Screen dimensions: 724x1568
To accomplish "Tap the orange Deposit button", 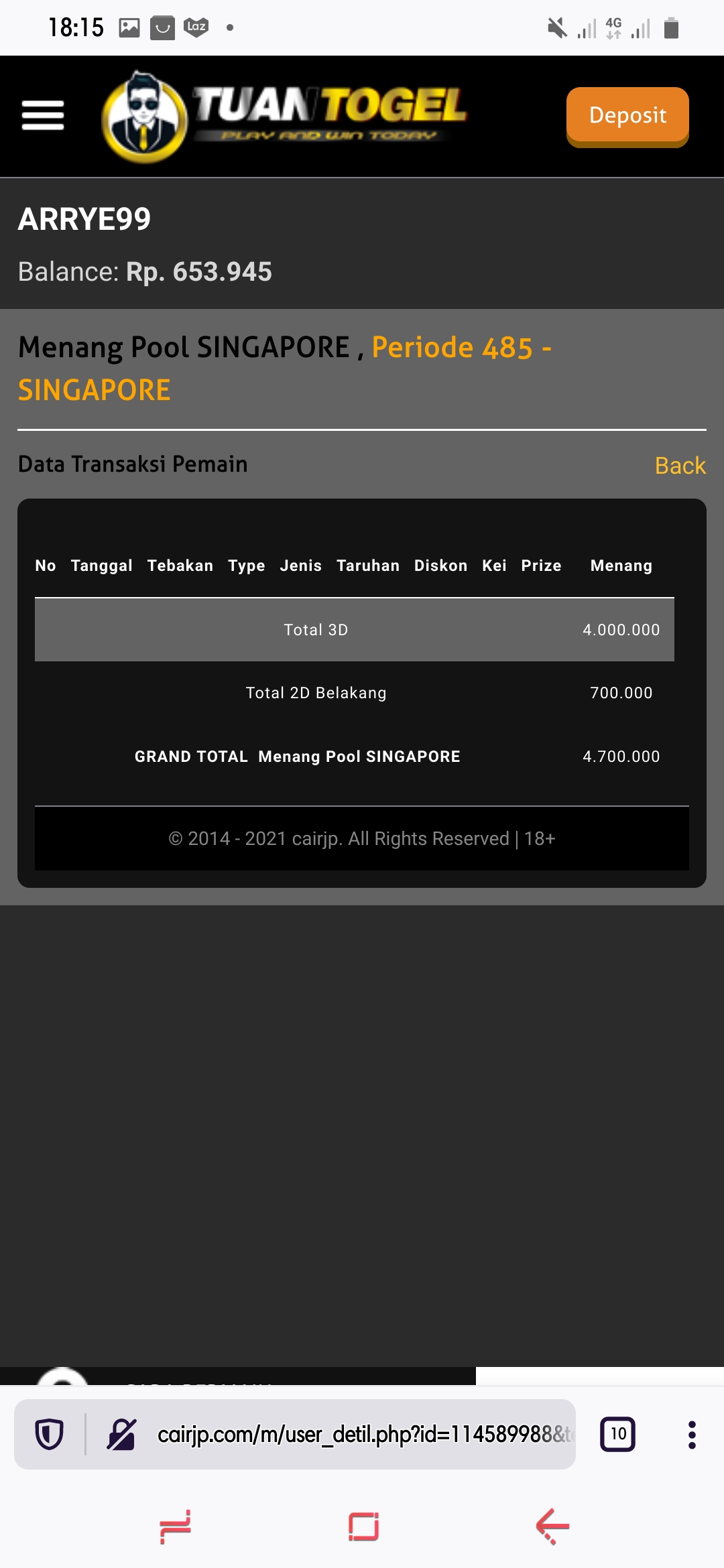I will click(x=627, y=115).
